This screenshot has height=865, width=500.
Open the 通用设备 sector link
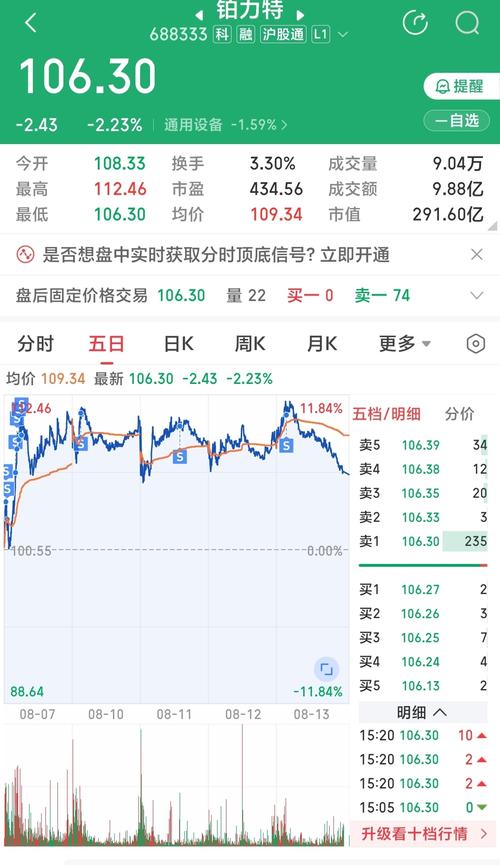(226, 125)
